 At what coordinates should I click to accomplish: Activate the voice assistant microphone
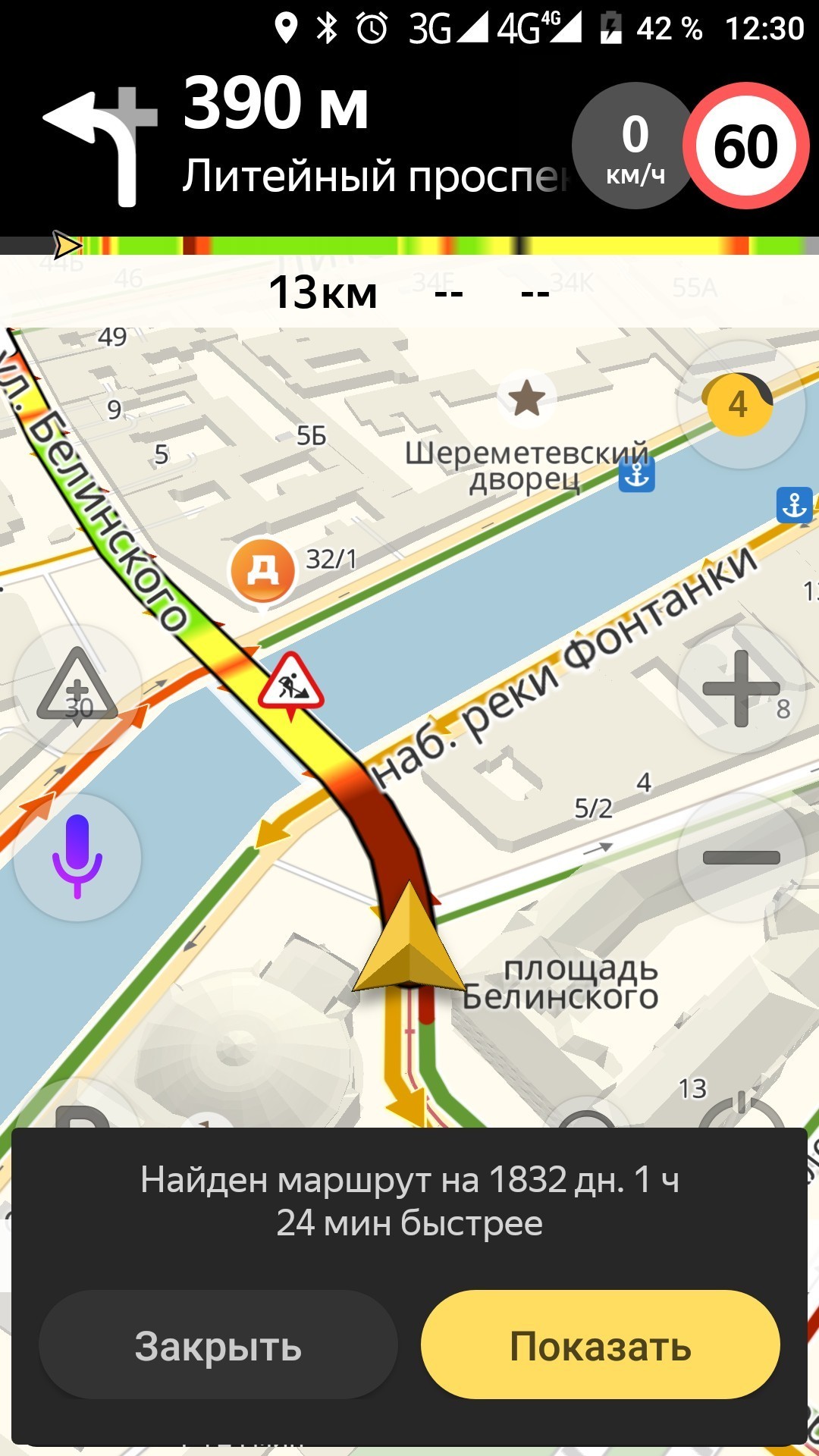[x=77, y=858]
